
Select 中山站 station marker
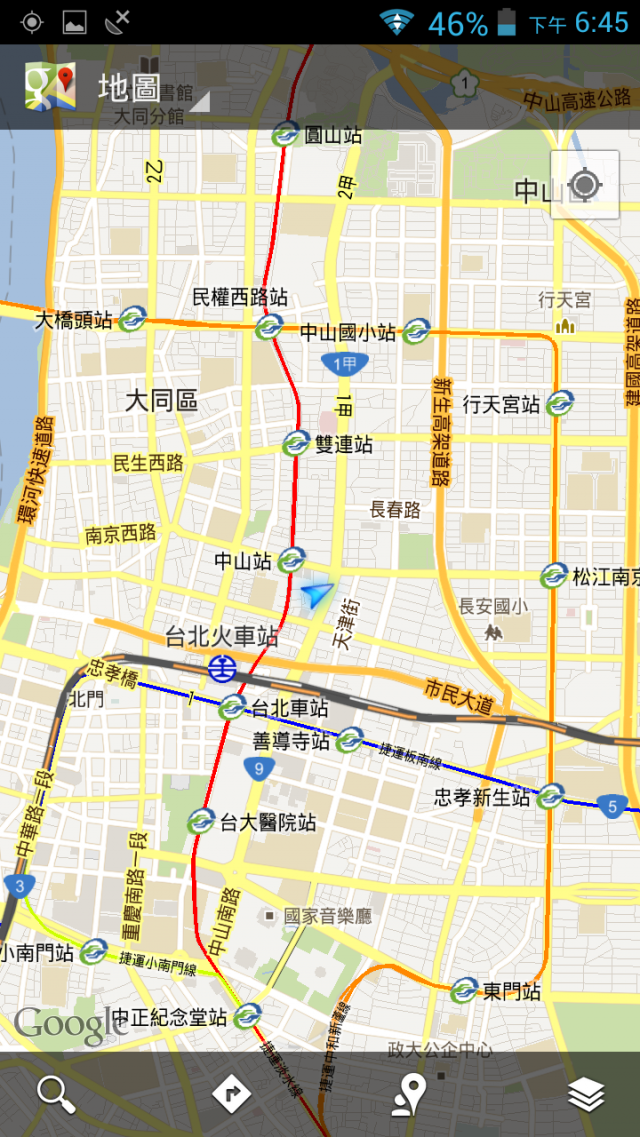[292, 560]
